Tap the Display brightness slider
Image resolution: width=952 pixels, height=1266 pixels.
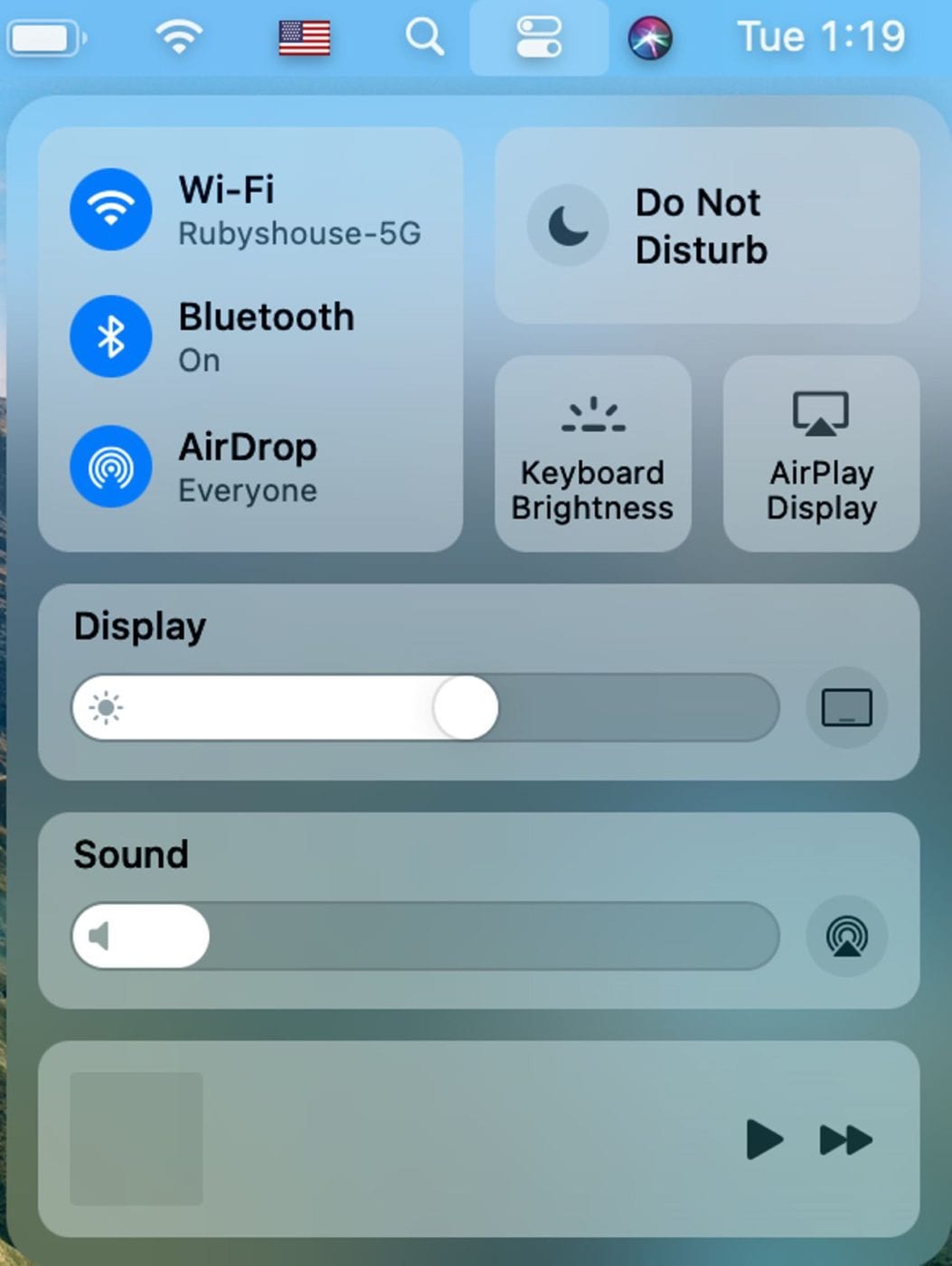pyautogui.click(x=425, y=707)
